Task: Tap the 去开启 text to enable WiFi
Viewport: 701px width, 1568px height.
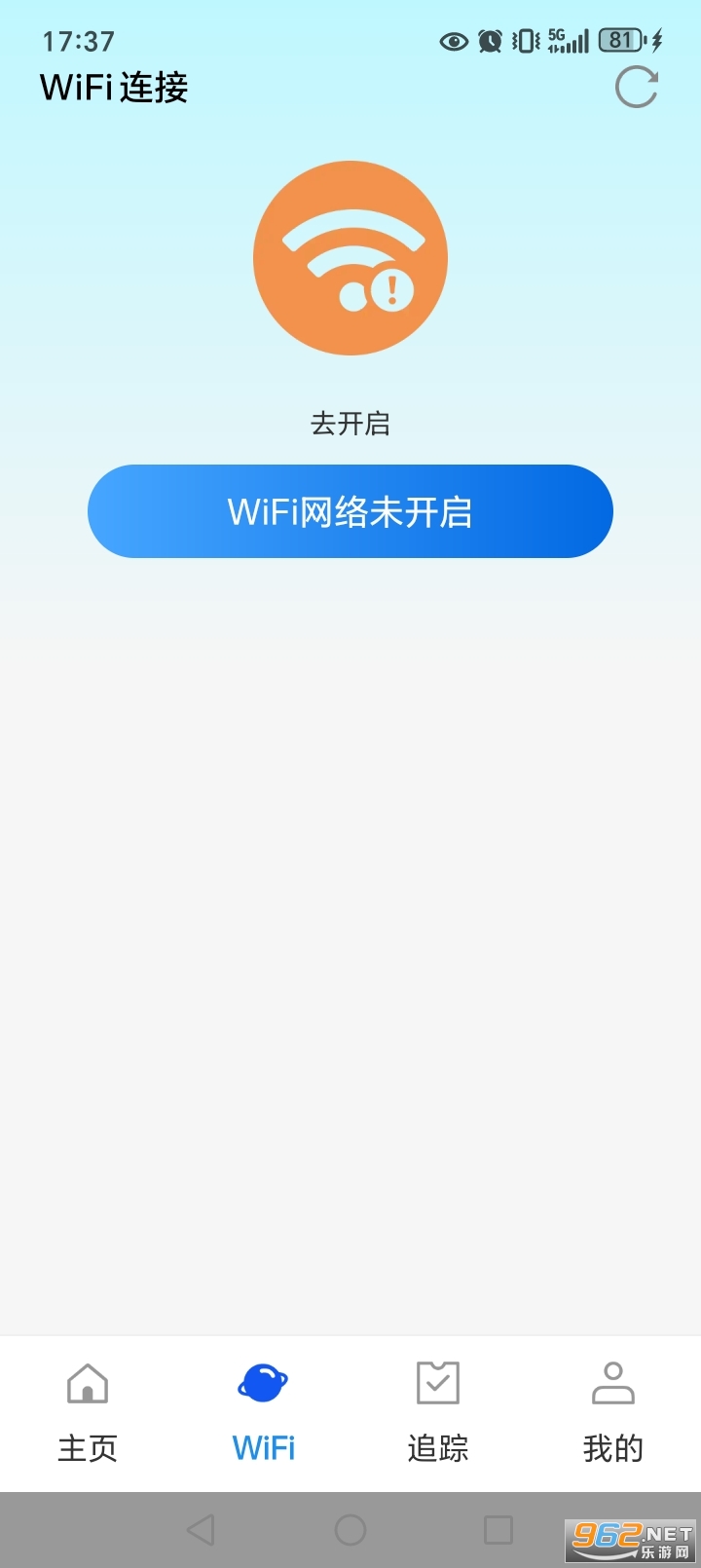Action: pos(350,423)
